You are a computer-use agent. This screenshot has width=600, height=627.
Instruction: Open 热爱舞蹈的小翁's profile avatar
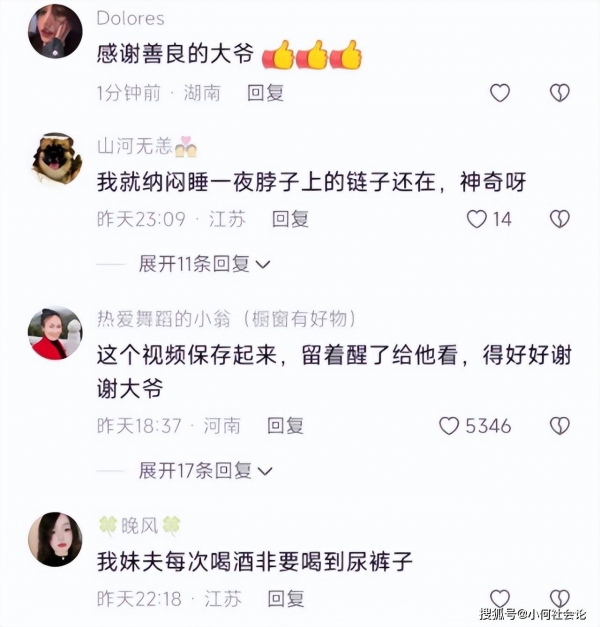55,332
